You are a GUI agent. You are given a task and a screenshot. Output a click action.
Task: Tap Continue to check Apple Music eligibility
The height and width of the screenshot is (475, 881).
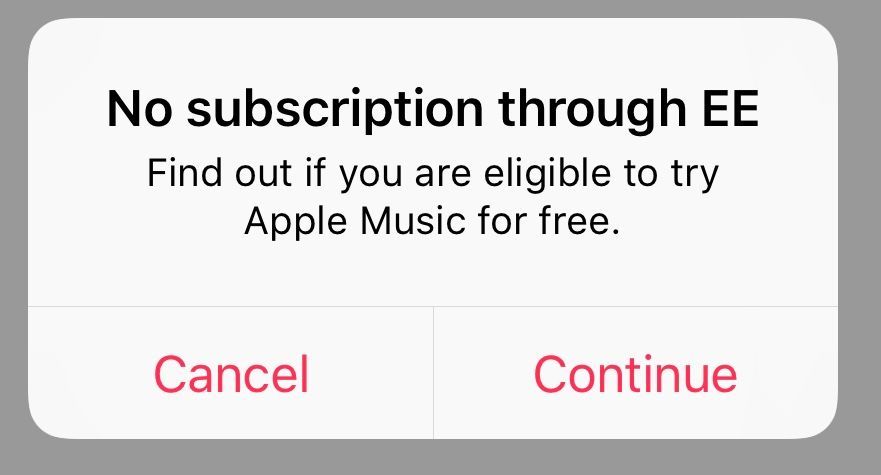(635, 374)
